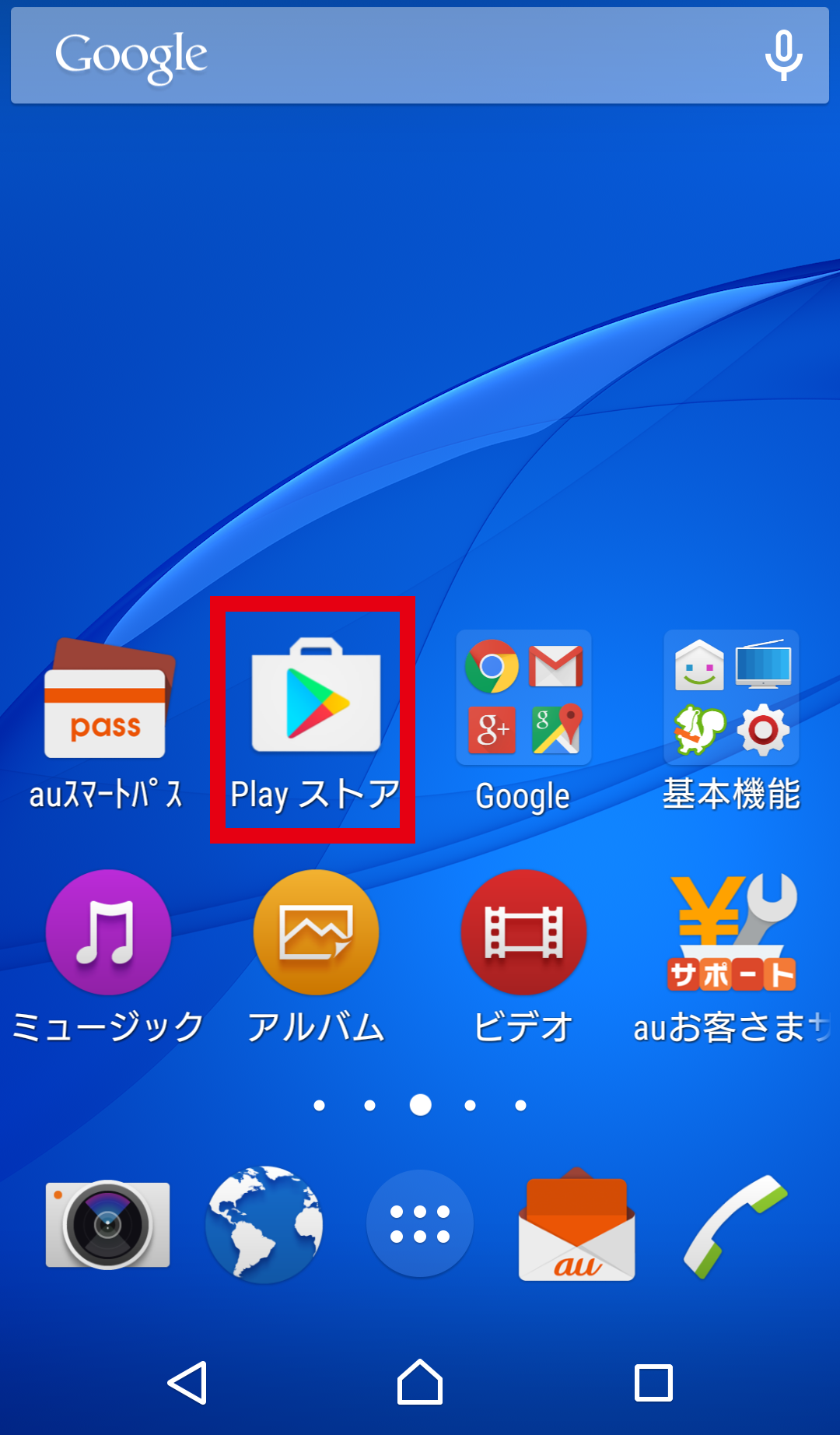Open the globe web browser
Image resolution: width=840 pixels, height=1435 pixels.
tap(264, 1225)
